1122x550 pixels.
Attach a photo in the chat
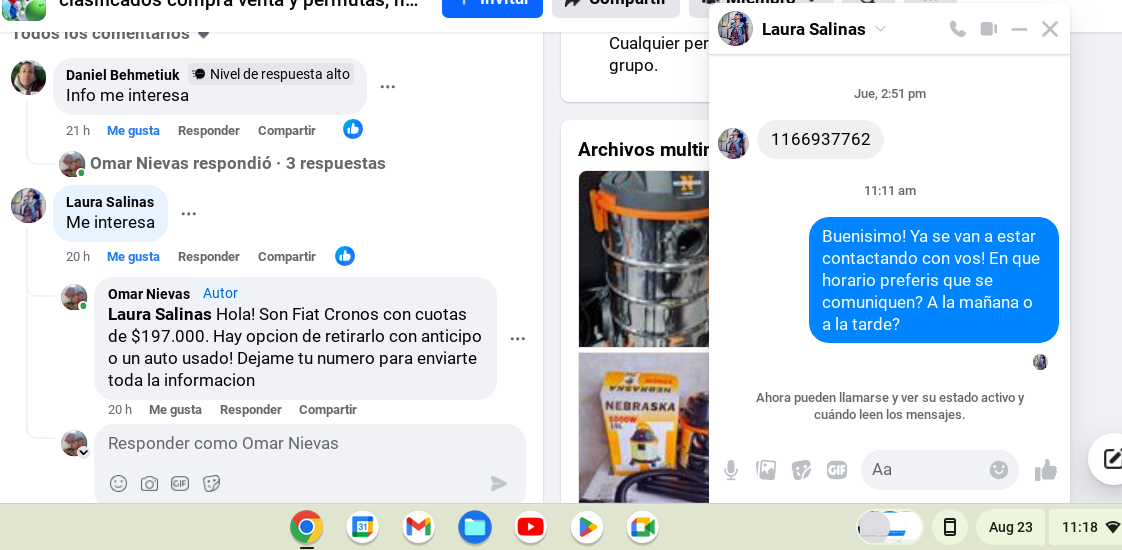[766, 470]
